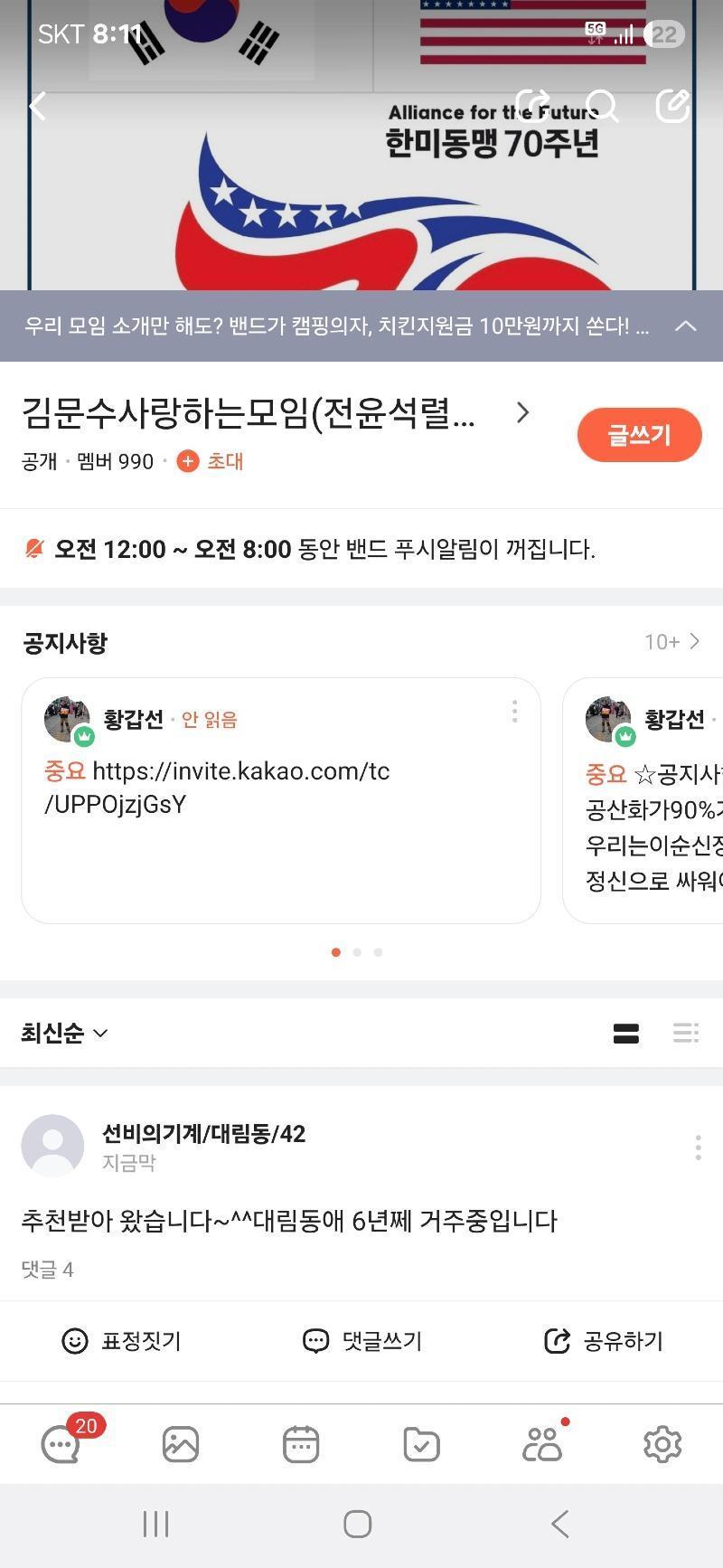Open the calendar icon in bottom navigation

pos(301,1444)
